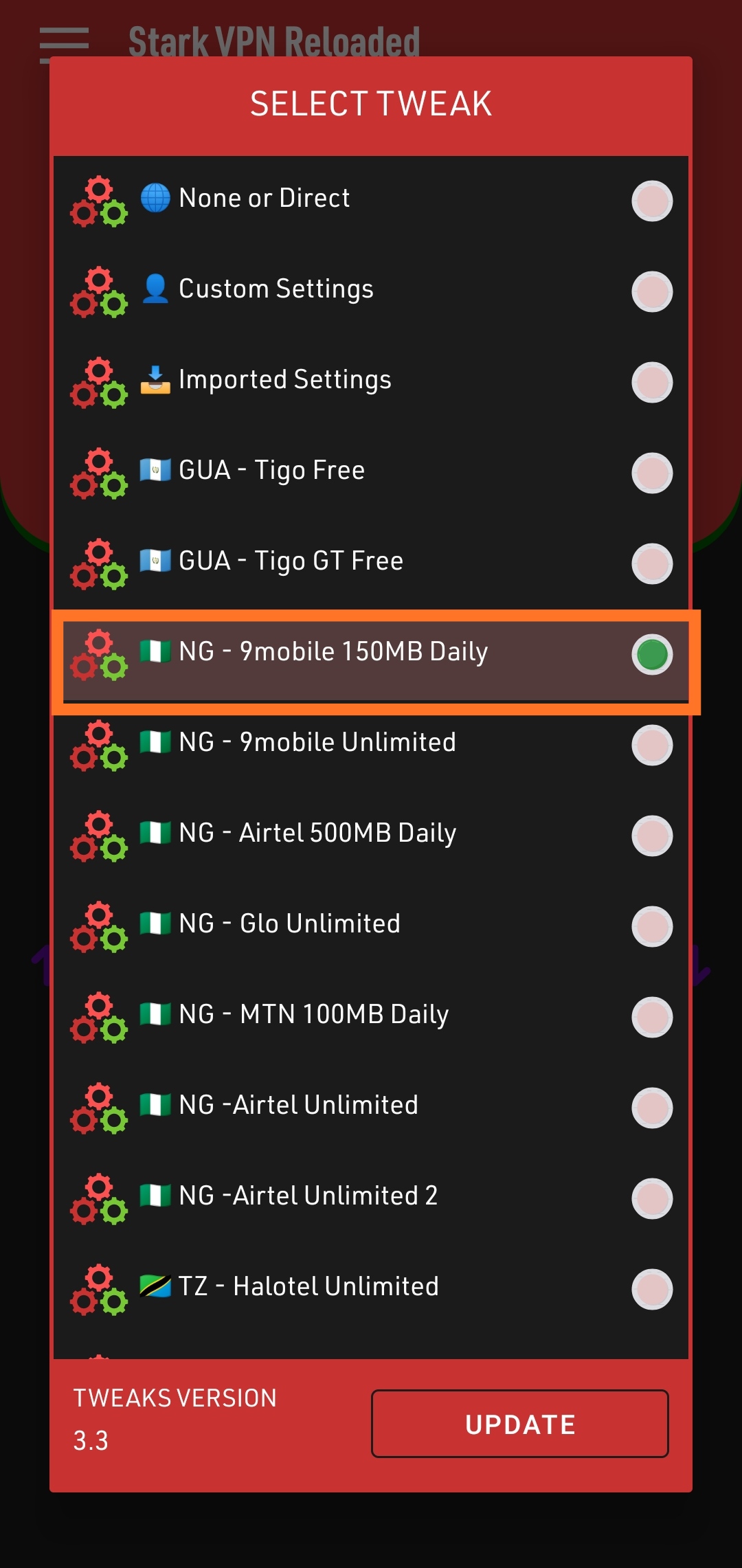Pick NG - Glo Unlimited tweak
742x1568 pixels.
point(371,926)
